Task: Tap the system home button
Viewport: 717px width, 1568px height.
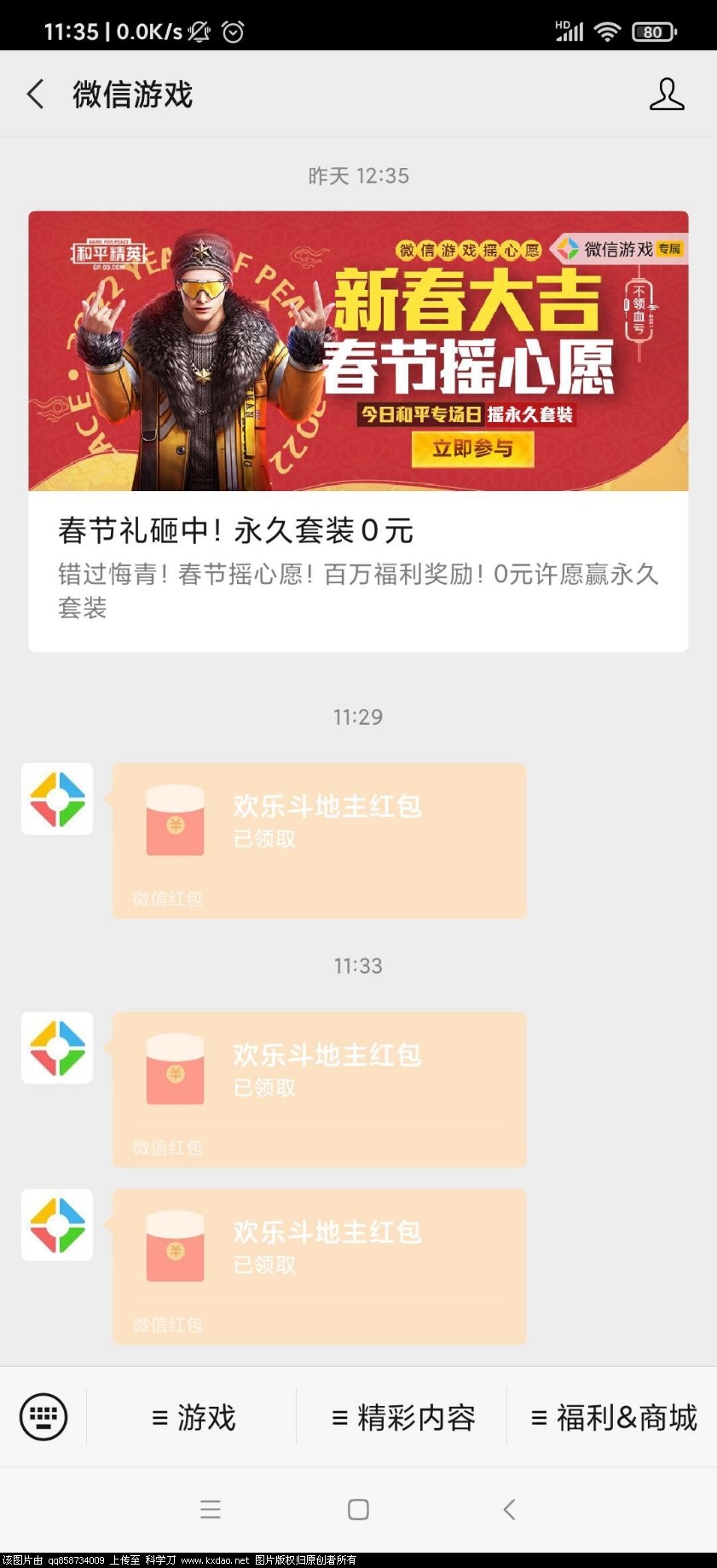Action: pos(358,1510)
